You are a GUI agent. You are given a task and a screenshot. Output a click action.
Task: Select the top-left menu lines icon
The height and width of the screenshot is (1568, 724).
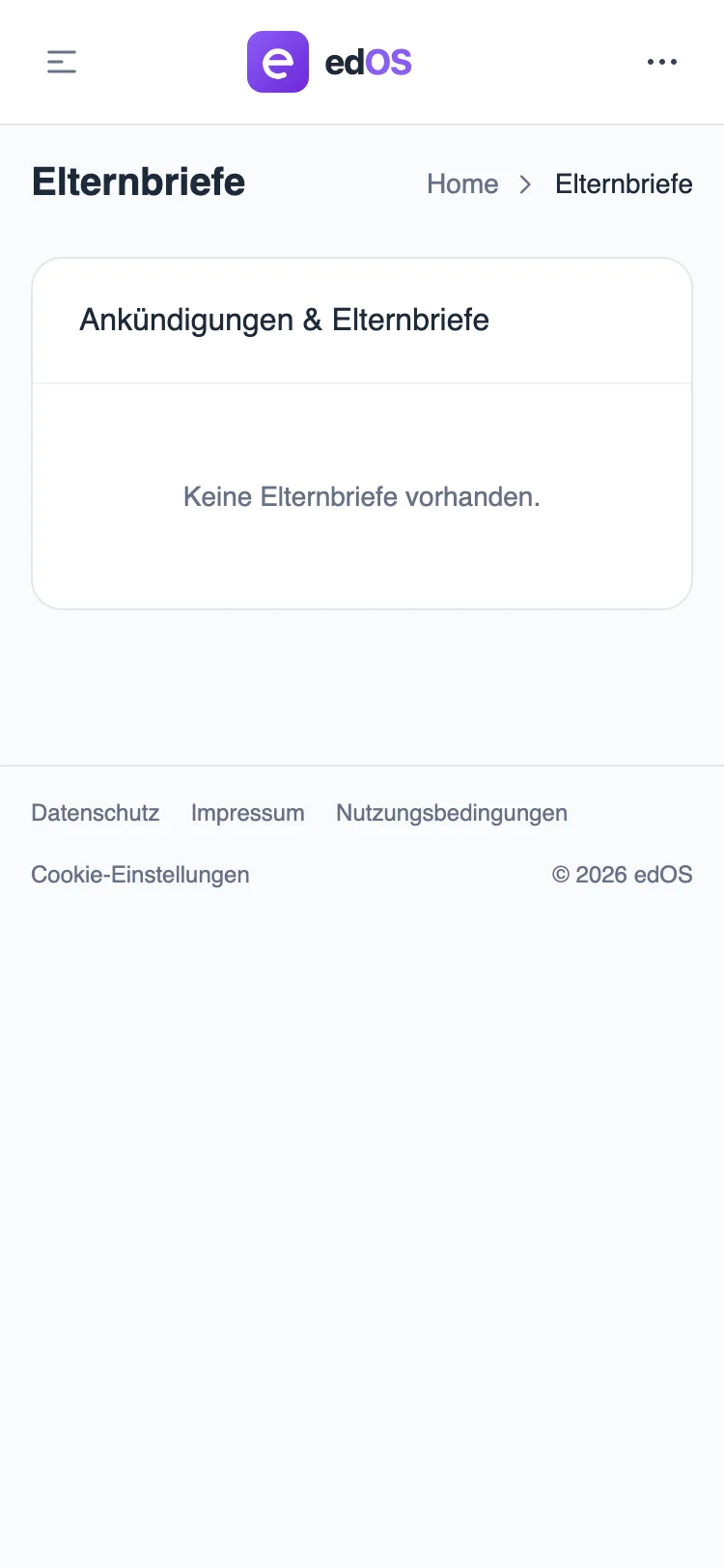tap(61, 62)
